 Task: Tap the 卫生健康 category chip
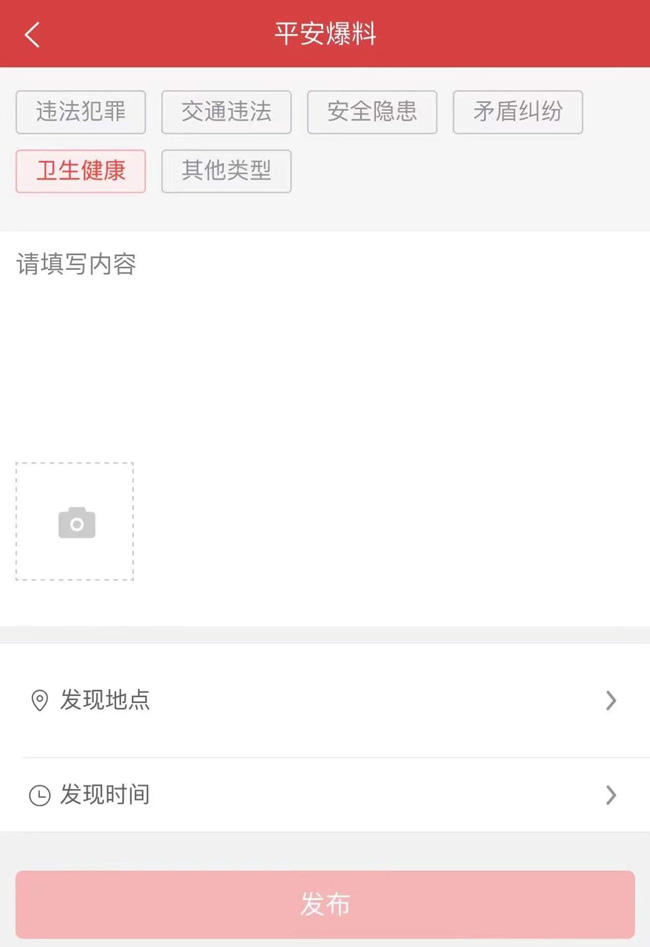tap(81, 171)
